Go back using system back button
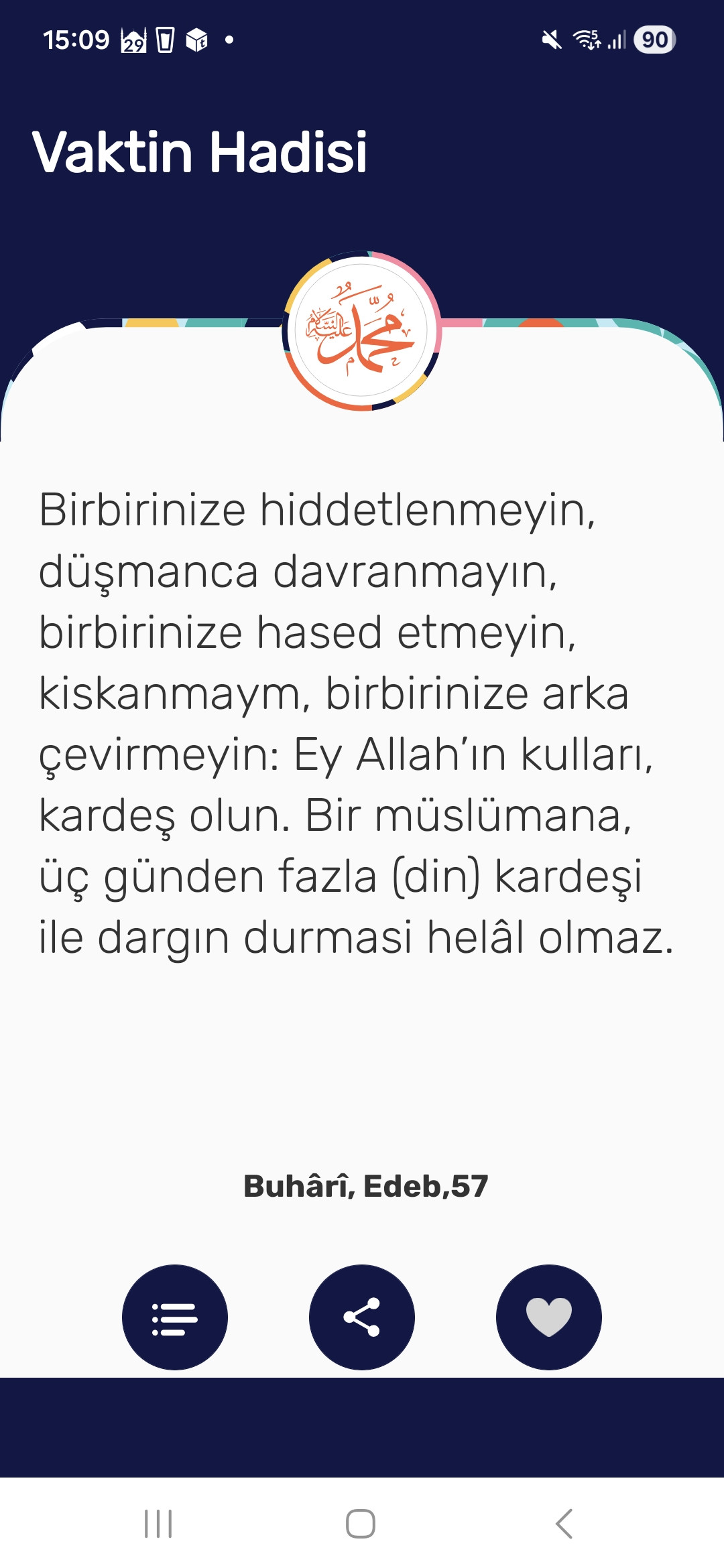Viewport: 724px width, 1568px height. (x=564, y=1524)
